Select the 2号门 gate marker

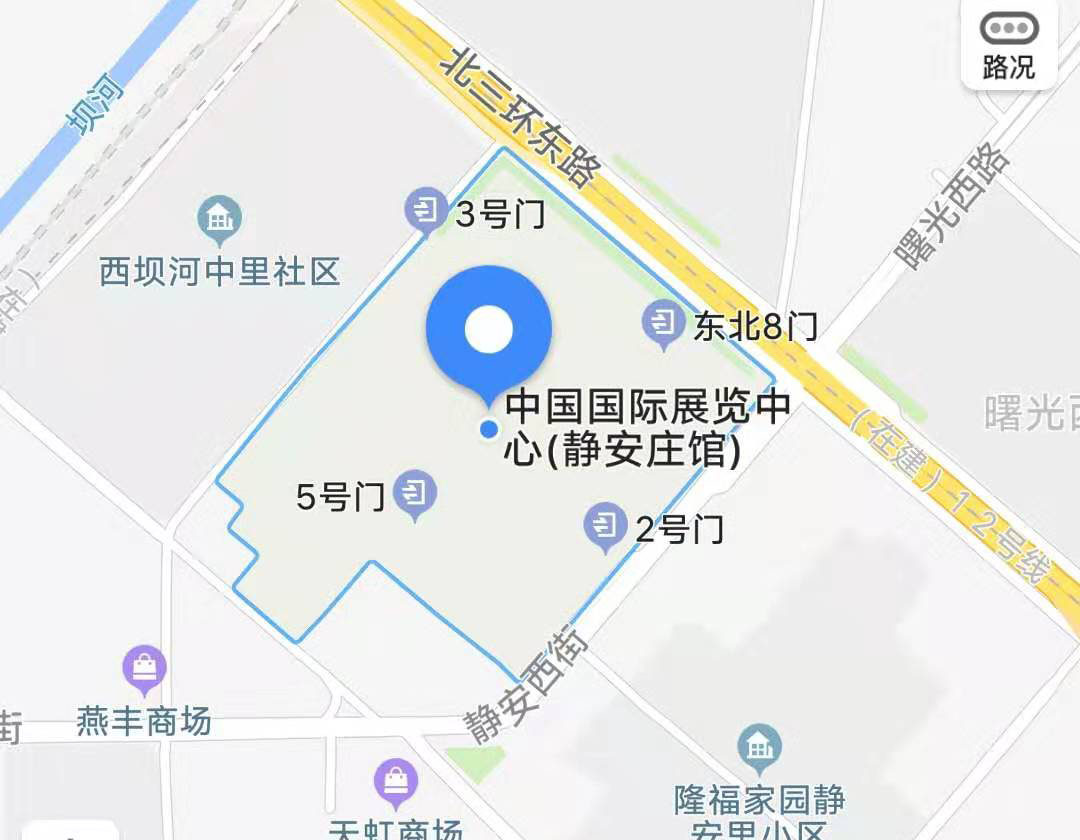click(x=606, y=524)
